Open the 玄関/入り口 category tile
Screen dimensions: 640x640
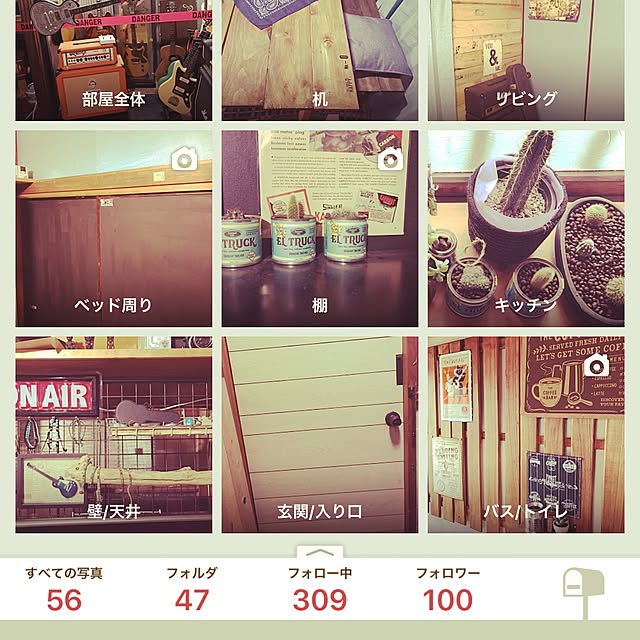coord(320,434)
